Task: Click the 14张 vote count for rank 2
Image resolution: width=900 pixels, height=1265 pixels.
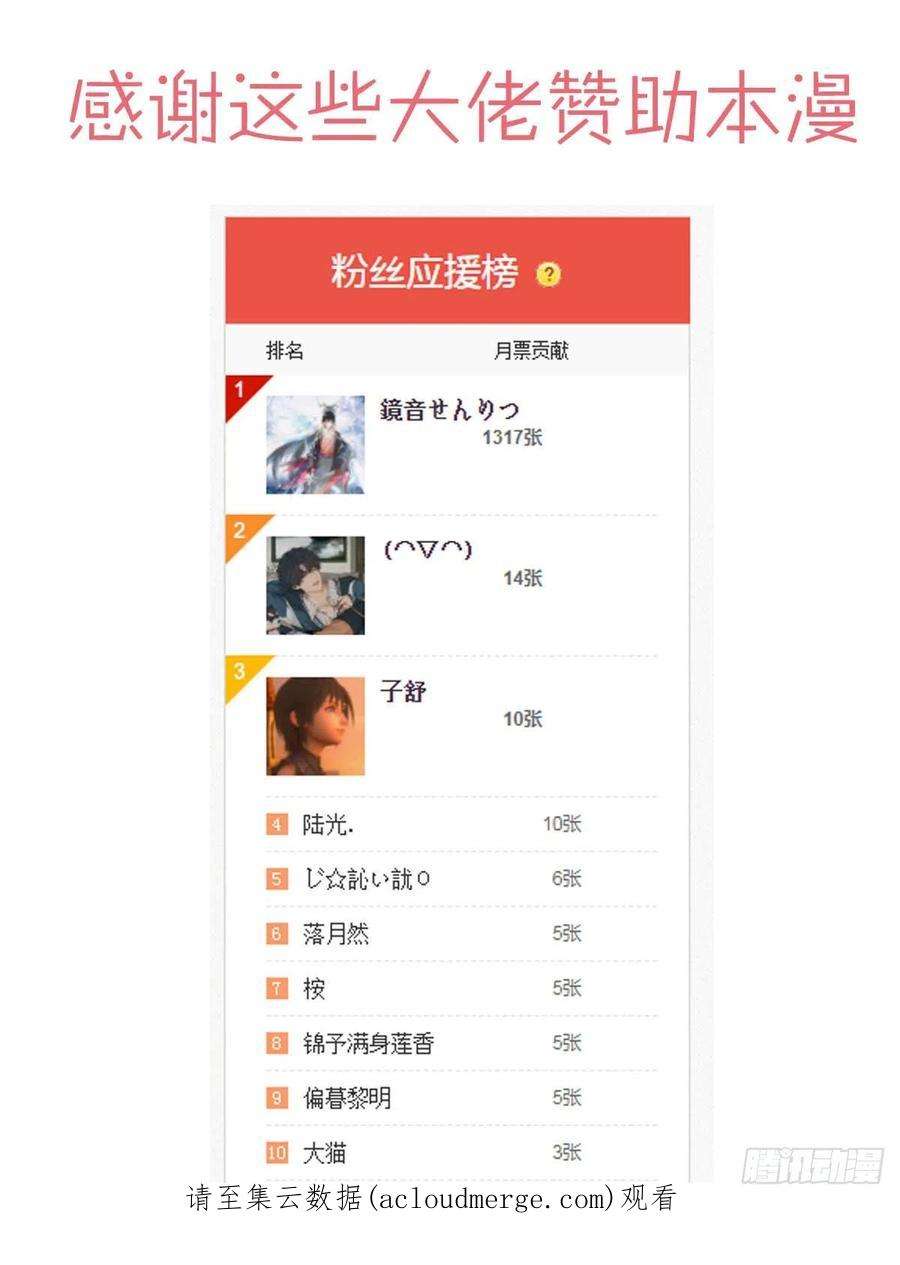Action: [524, 578]
